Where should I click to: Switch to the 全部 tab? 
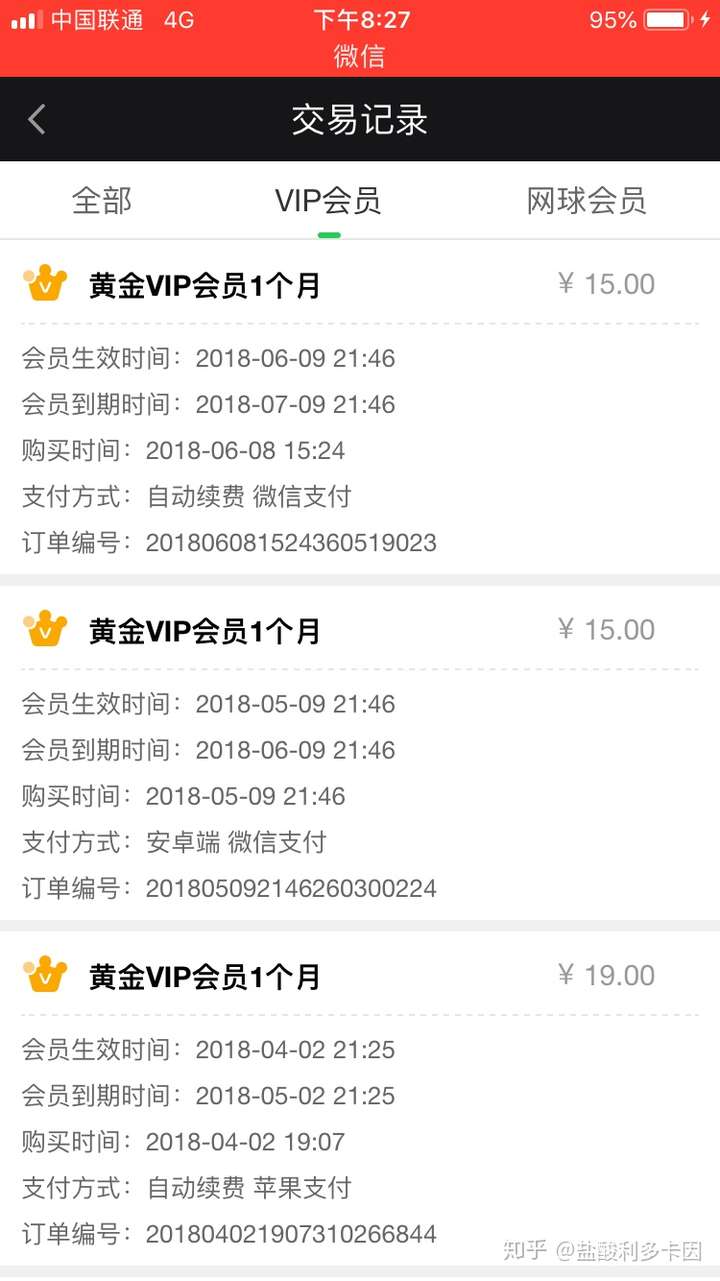[x=103, y=200]
